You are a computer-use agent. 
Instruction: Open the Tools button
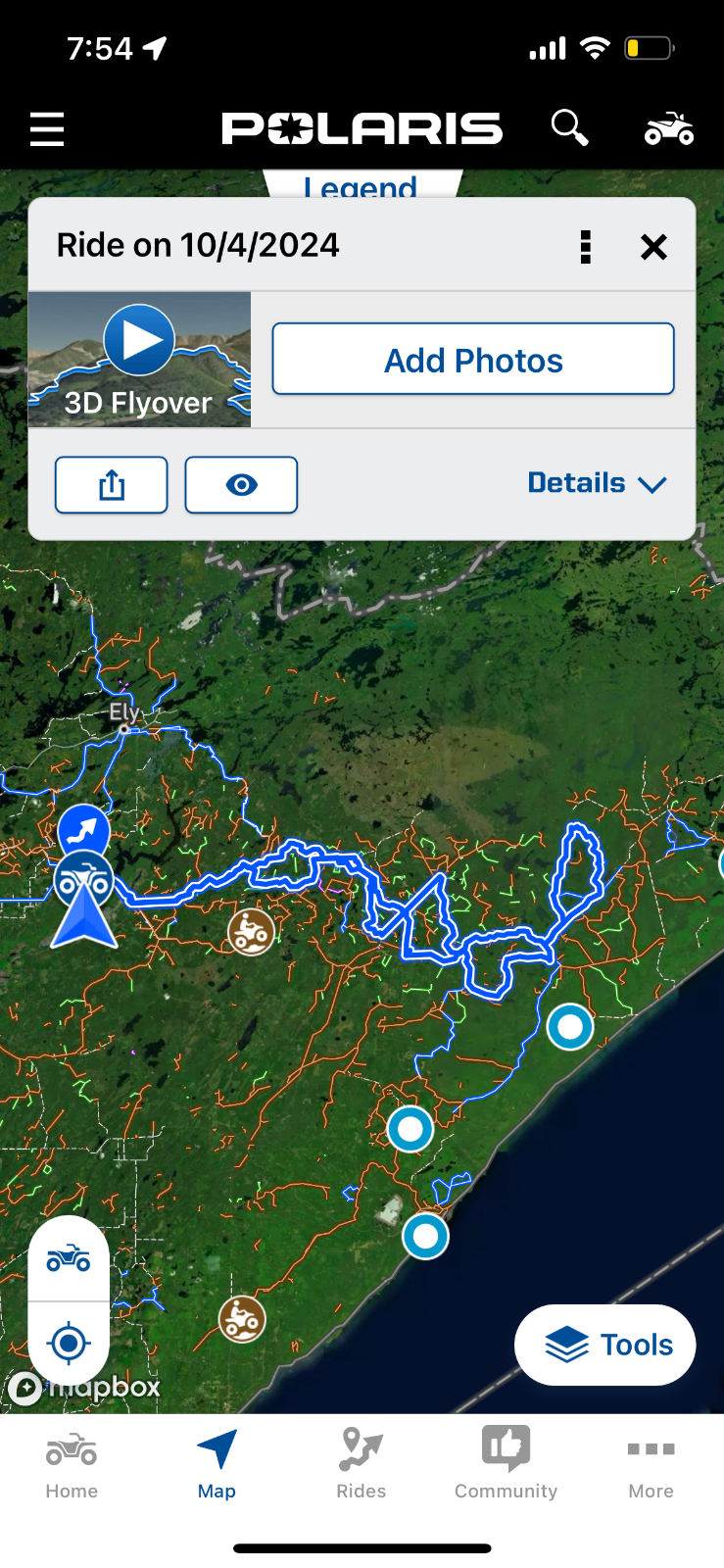click(605, 1345)
